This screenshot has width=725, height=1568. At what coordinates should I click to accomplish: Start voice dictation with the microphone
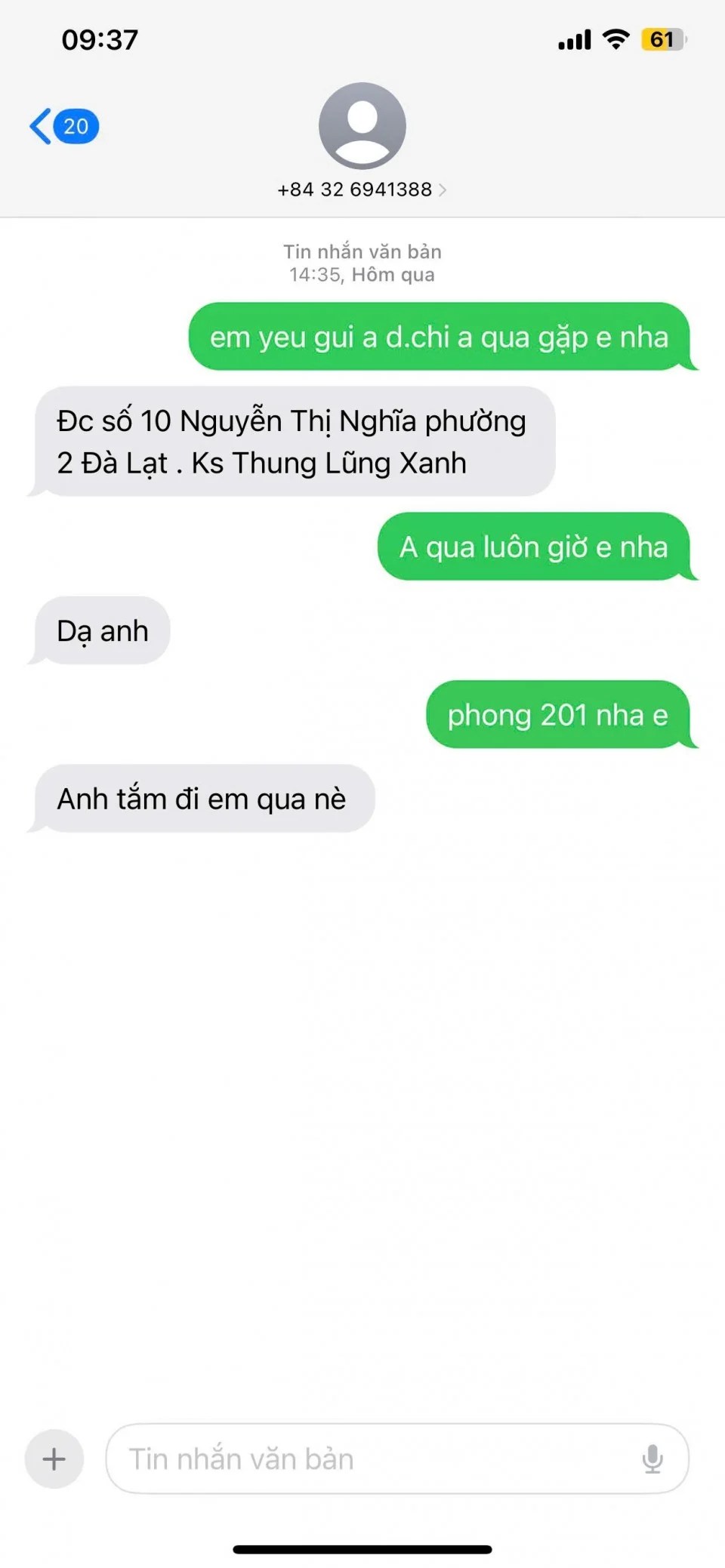click(x=652, y=1459)
